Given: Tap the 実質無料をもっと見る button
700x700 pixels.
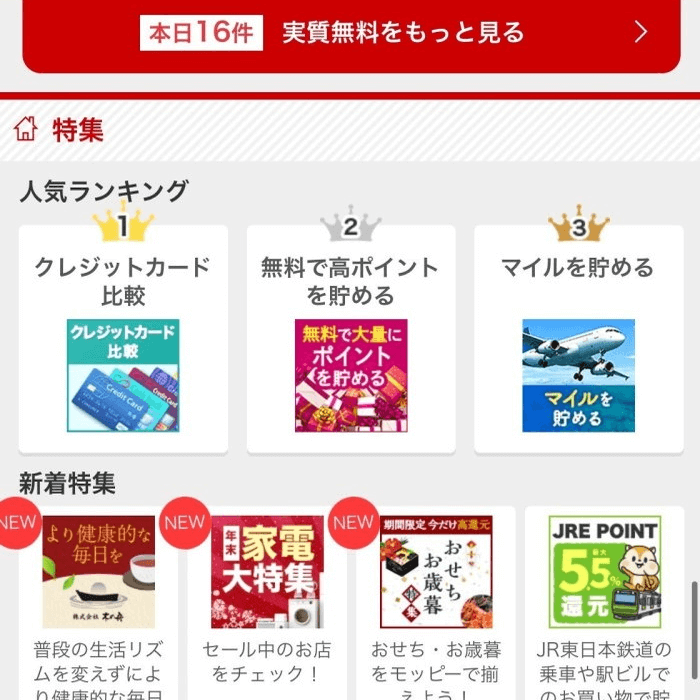Looking at the screenshot, I should pos(350,33).
